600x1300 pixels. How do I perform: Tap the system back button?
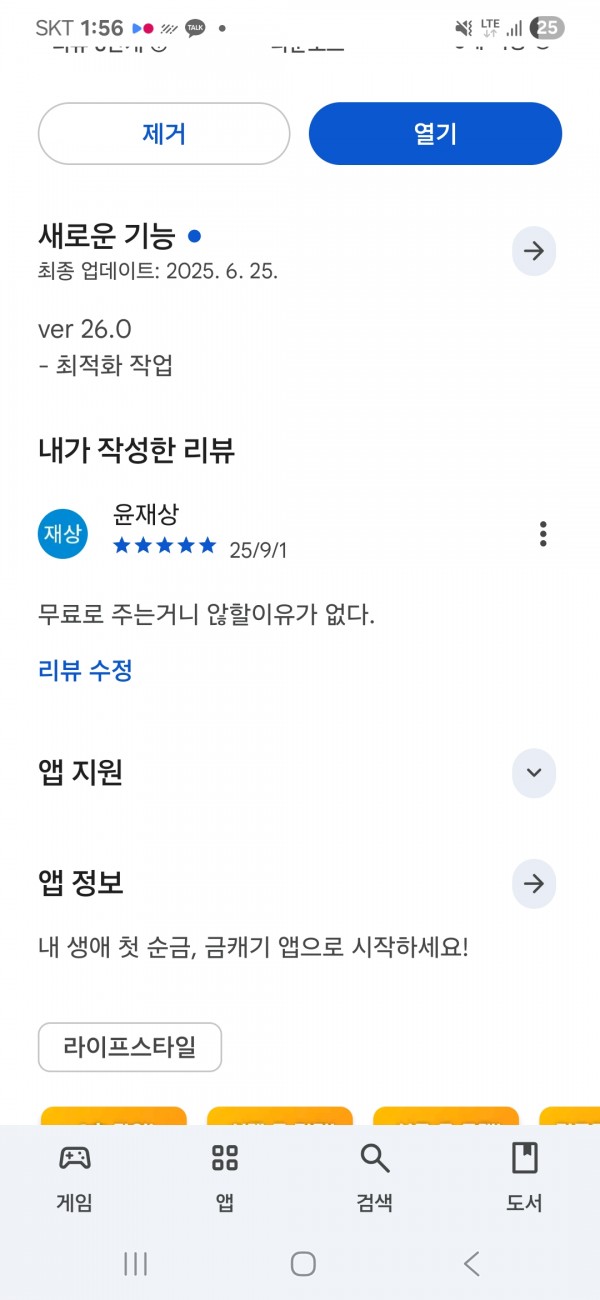[471, 1264]
